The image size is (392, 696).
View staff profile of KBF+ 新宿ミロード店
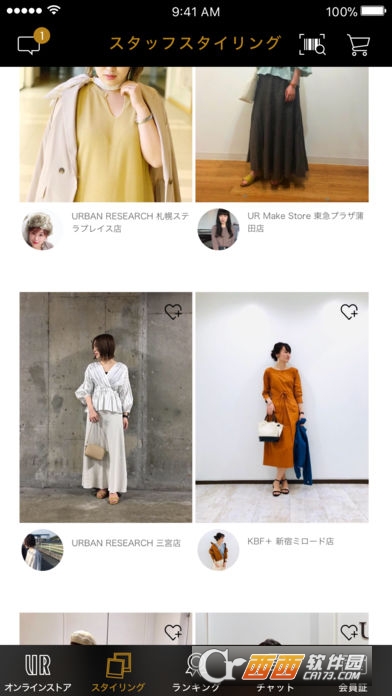pyautogui.click(x=218, y=550)
